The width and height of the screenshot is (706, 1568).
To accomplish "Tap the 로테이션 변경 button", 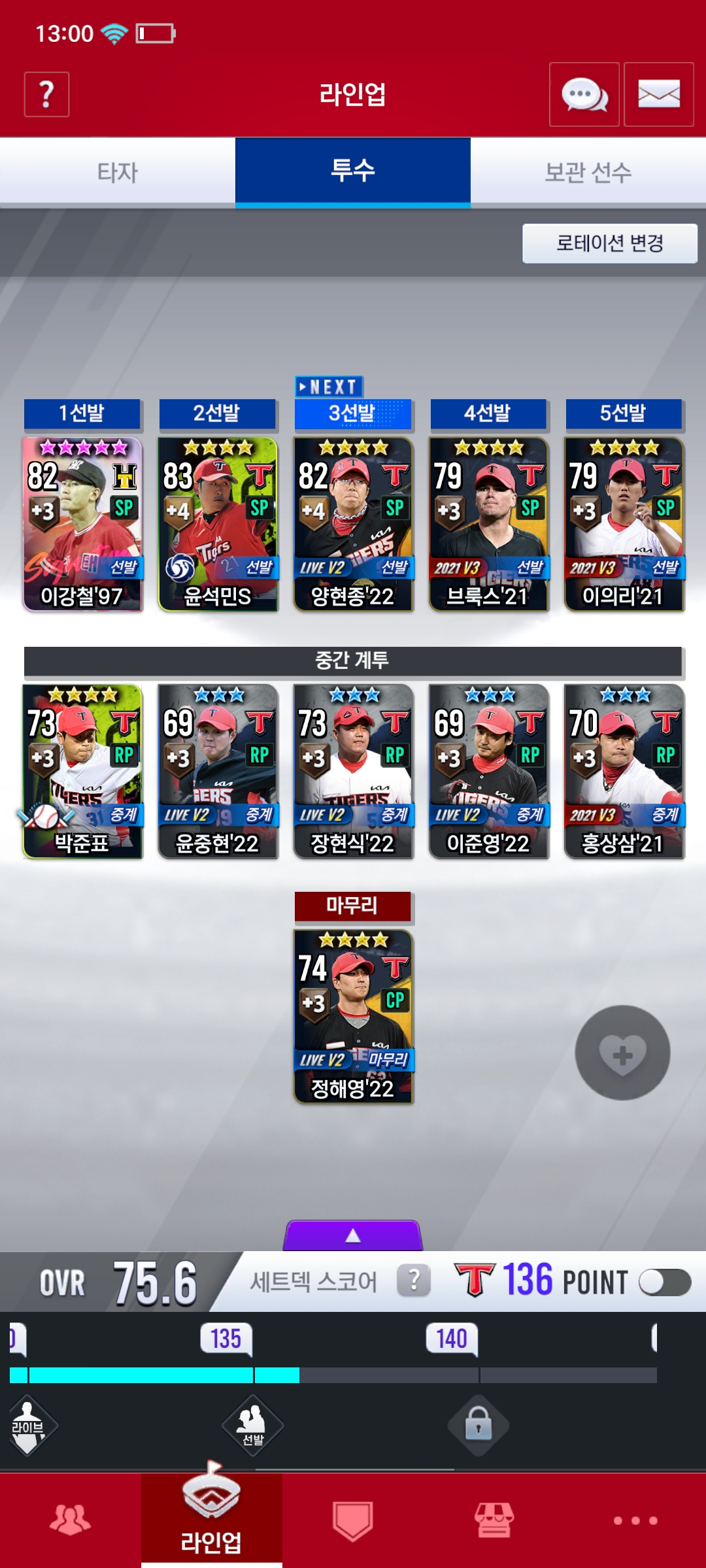I will point(609,244).
